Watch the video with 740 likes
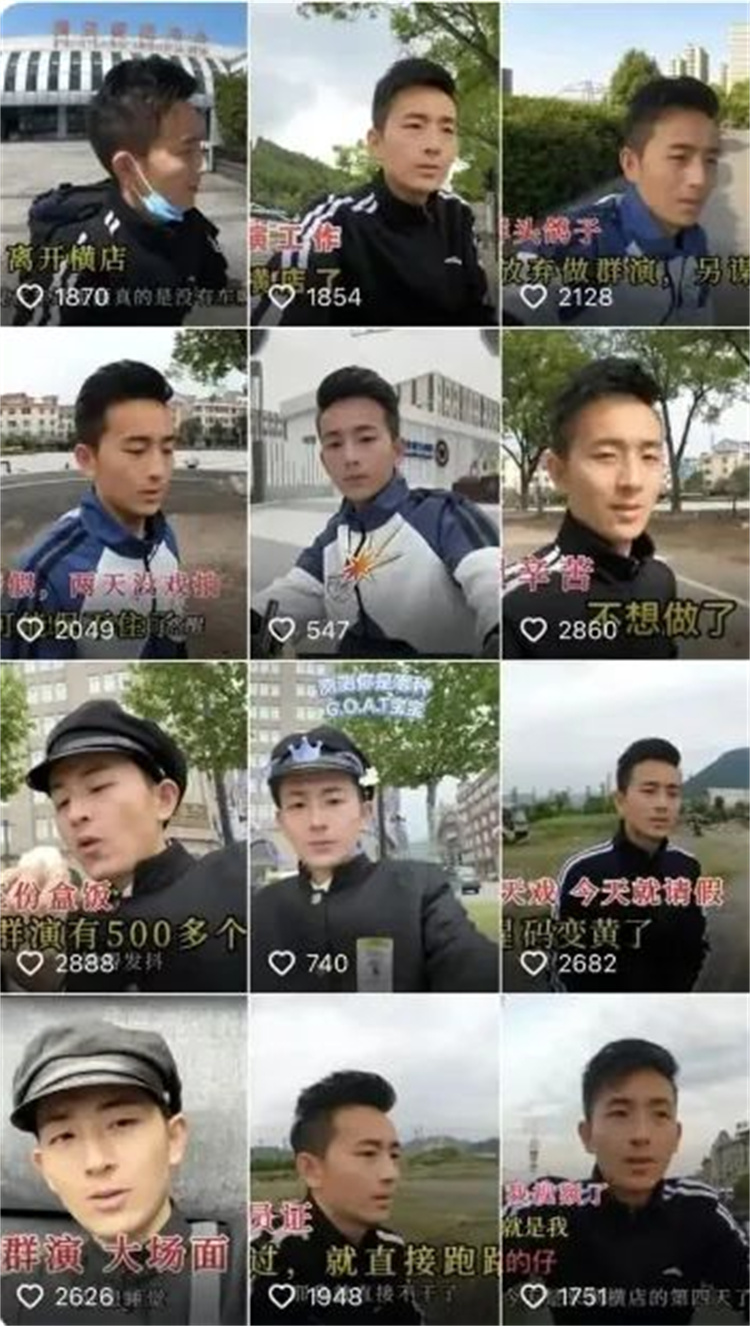This screenshot has height=1326, width=750. [374, 826]
